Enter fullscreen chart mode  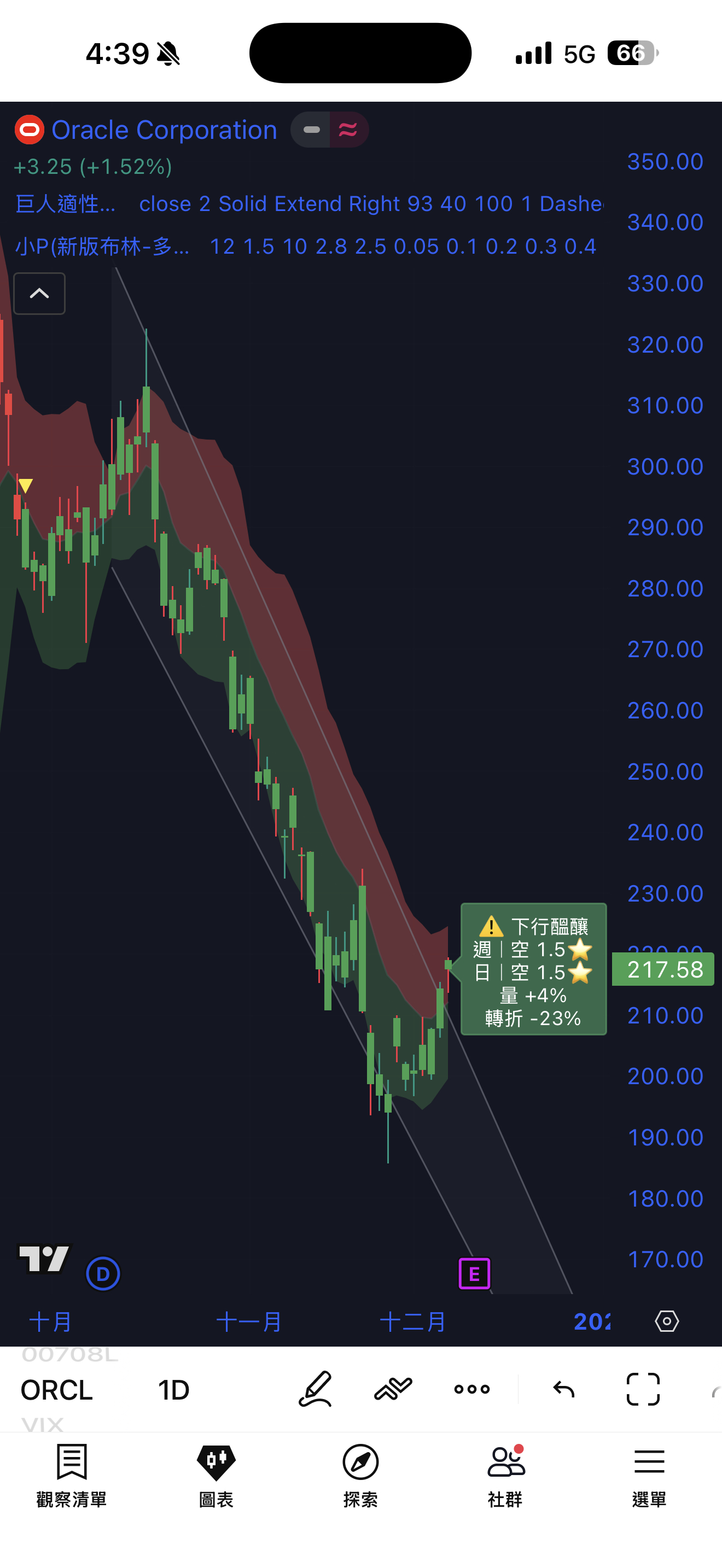(x=643, y=1389)
